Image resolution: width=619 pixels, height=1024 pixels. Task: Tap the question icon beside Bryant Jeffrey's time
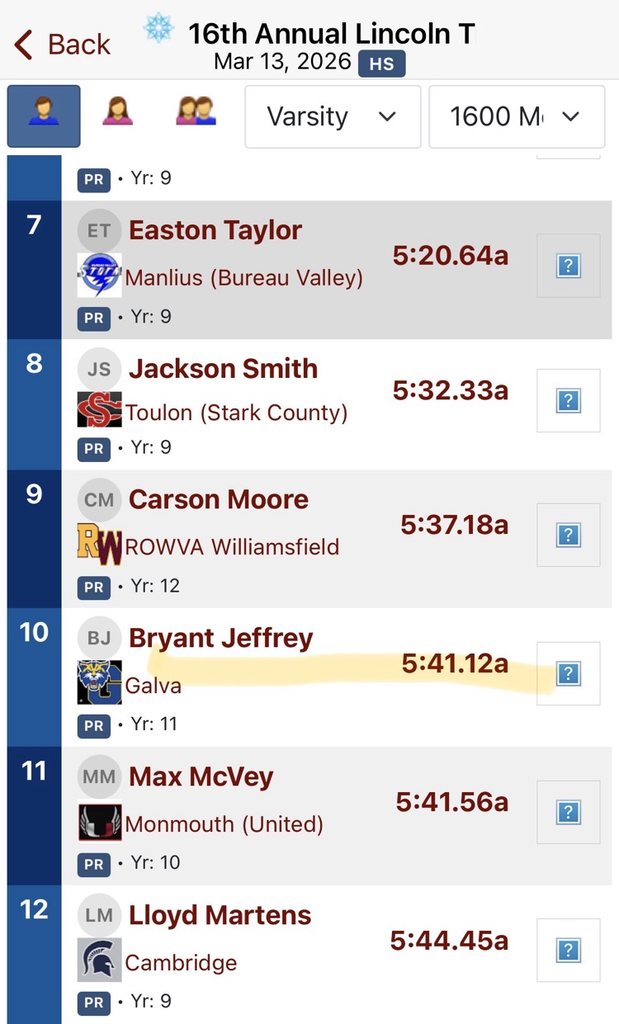click(568, 674)
